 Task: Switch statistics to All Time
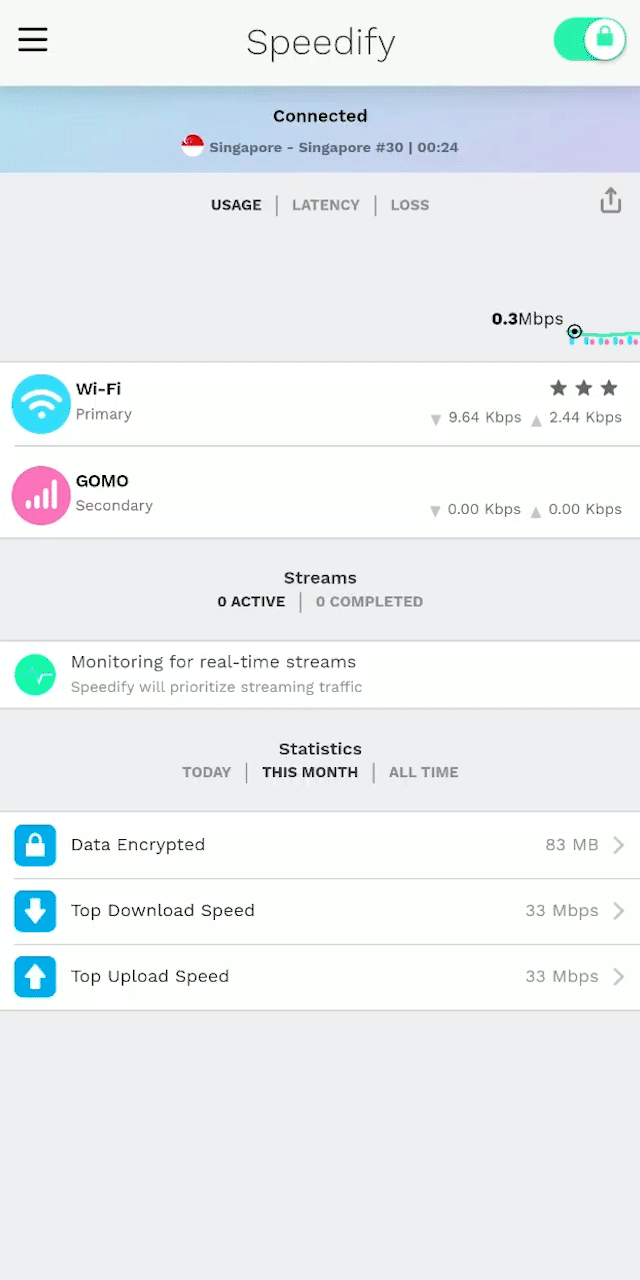coord(423,772)
